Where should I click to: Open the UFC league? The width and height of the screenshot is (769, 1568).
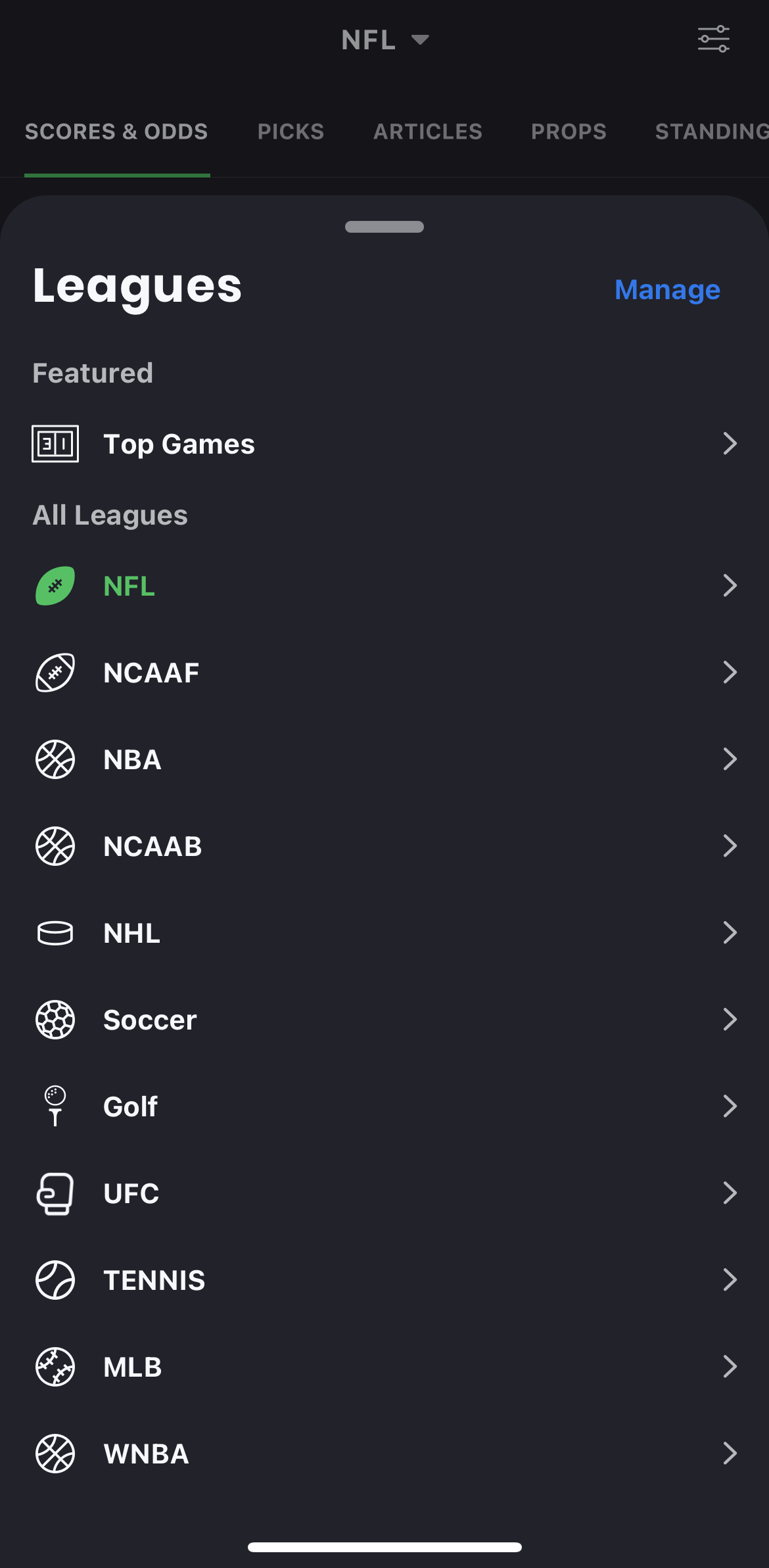(384, 1193)
